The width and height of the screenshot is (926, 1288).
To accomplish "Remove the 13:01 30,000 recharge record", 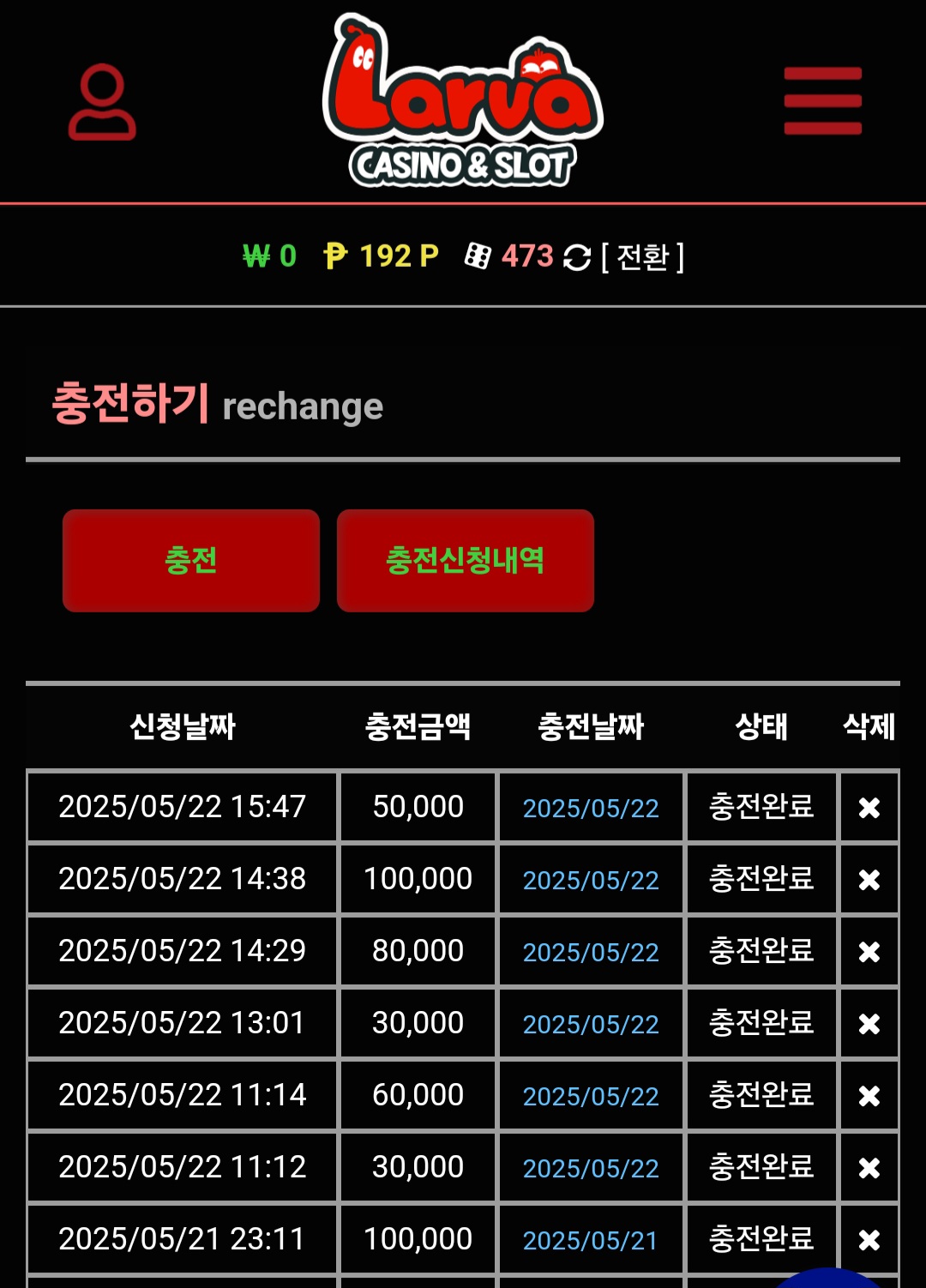I will click(x=869, y=1024).
